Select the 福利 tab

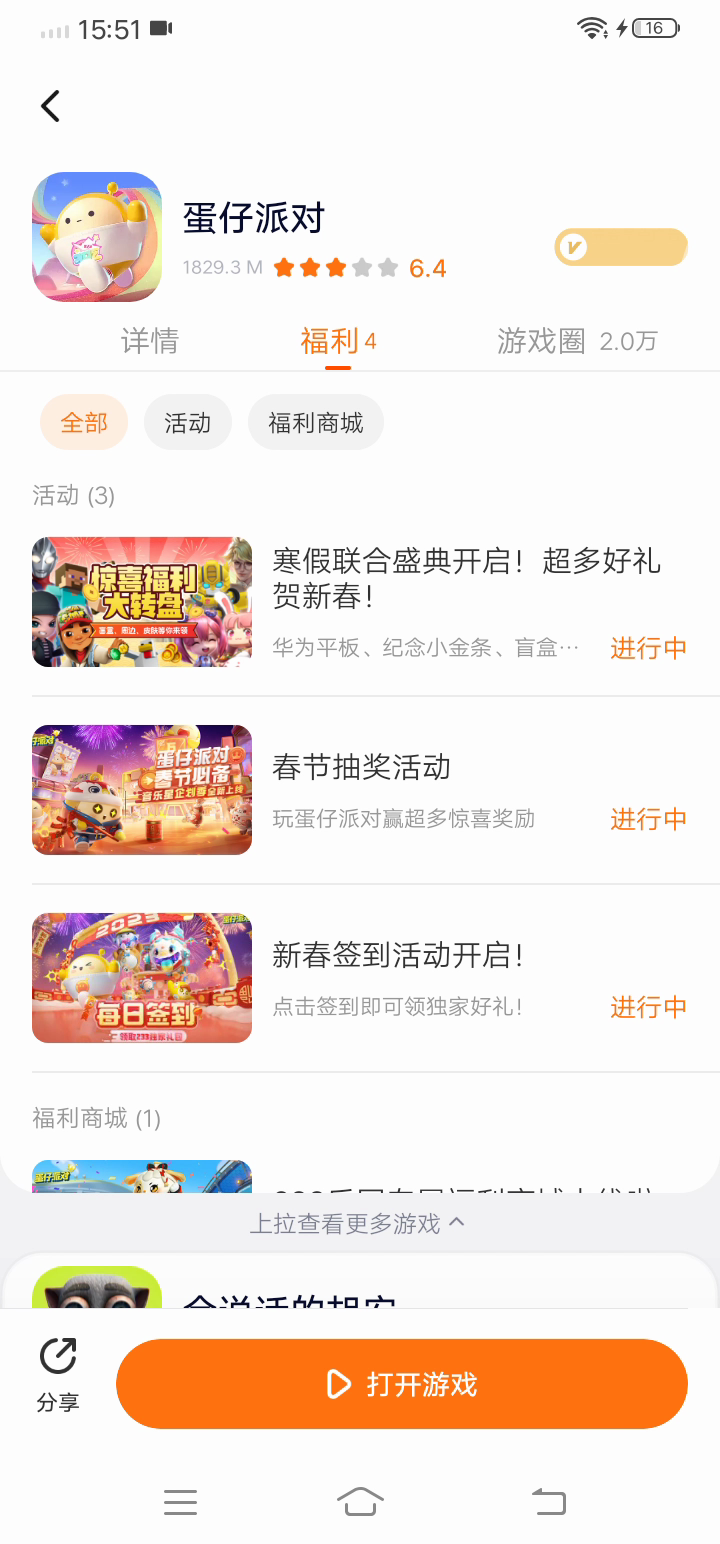pos(337,341)
